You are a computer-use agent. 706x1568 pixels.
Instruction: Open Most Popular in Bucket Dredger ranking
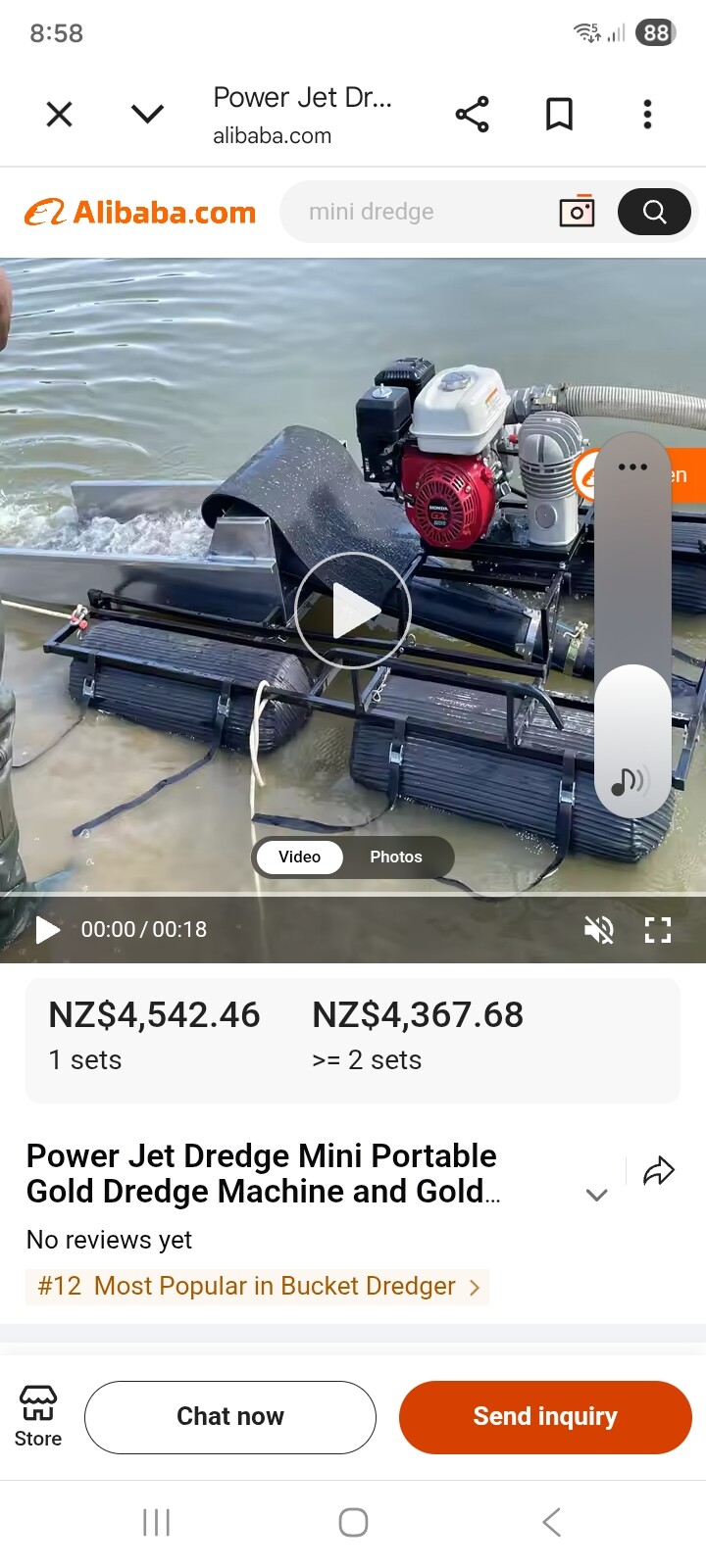(x=257, y=1286)
